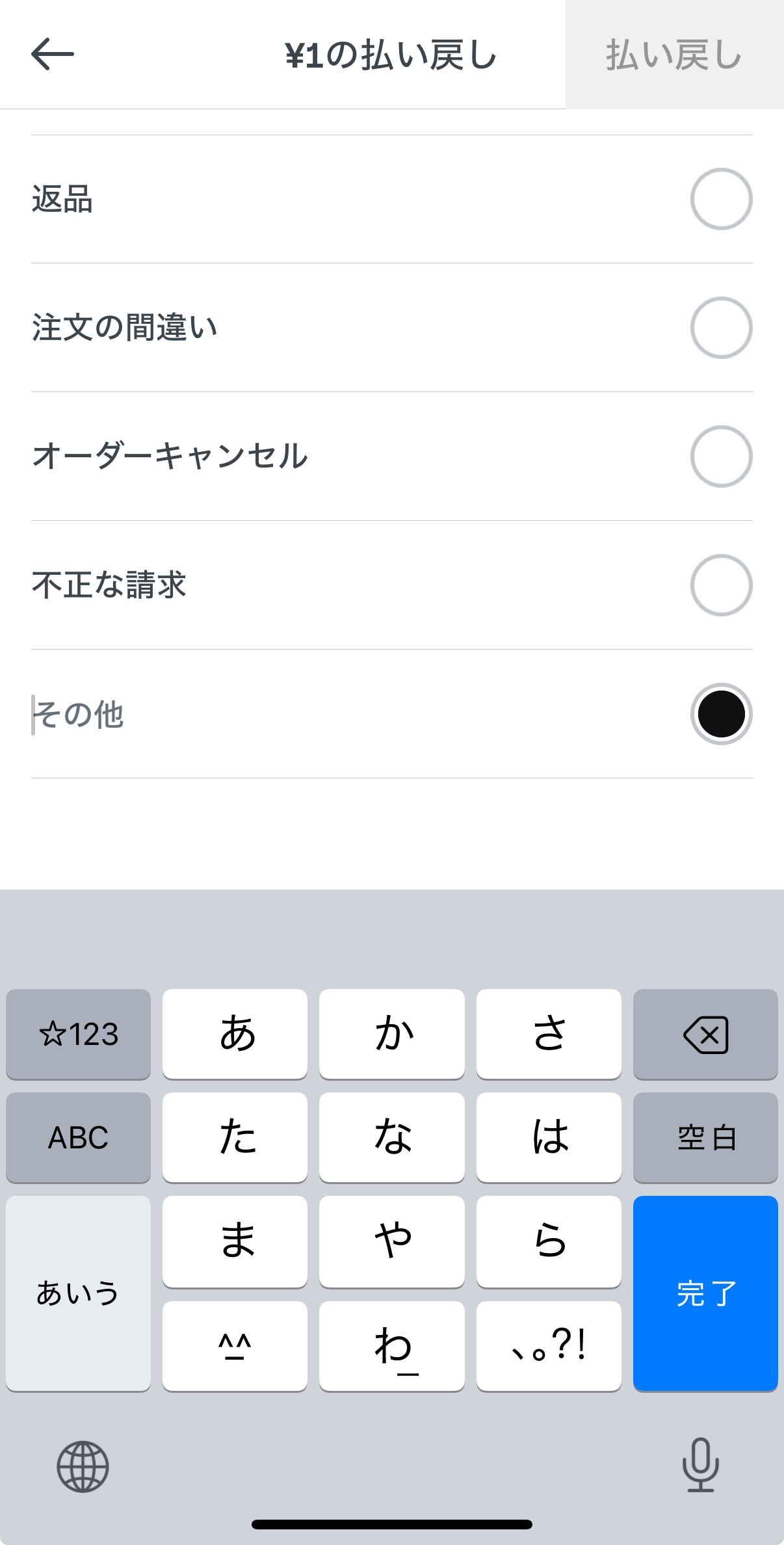Image resolution: width=784 pixels, height=1545 pixels.
Task: Tap the globe icon to switch keyboards
Action: point(83,1466)
